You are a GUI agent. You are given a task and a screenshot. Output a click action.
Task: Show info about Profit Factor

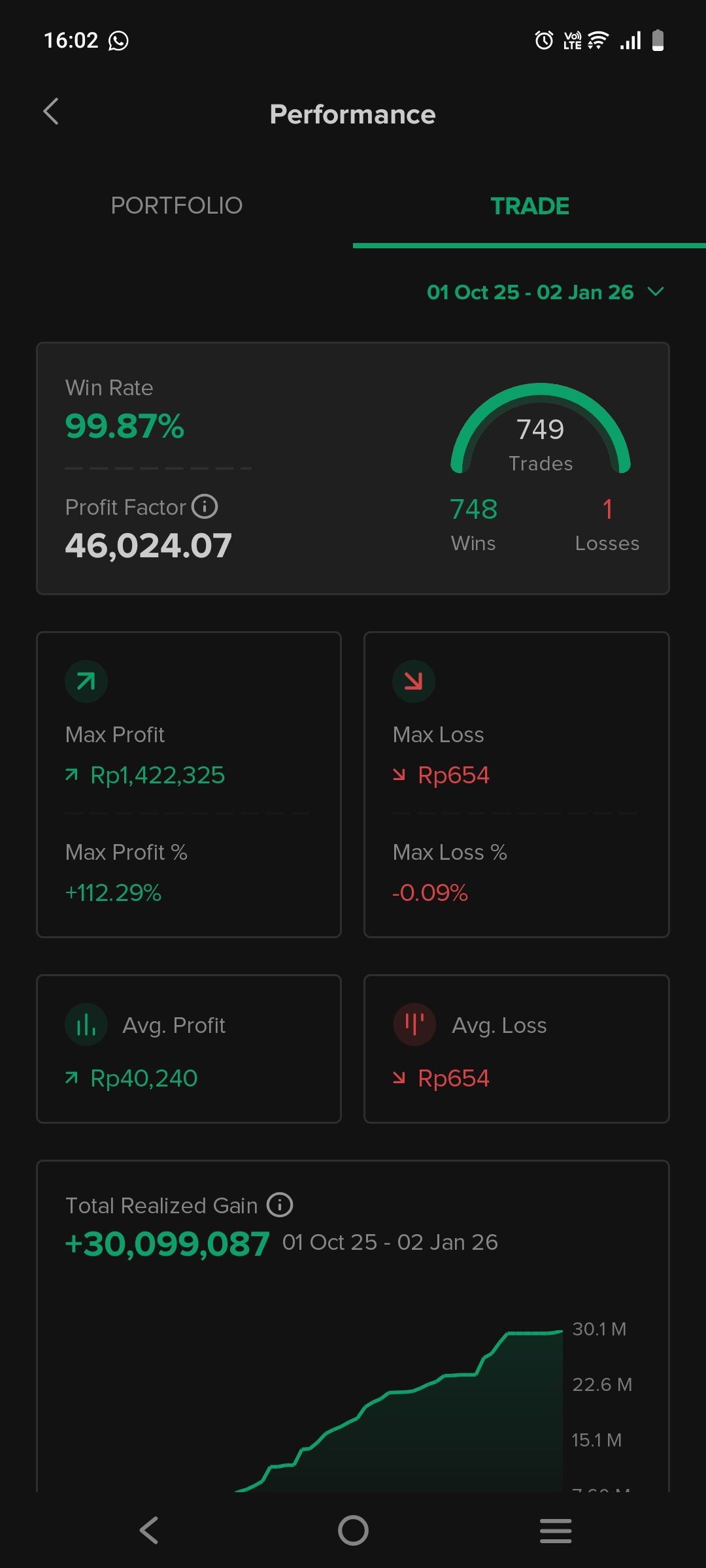(205, 506)
